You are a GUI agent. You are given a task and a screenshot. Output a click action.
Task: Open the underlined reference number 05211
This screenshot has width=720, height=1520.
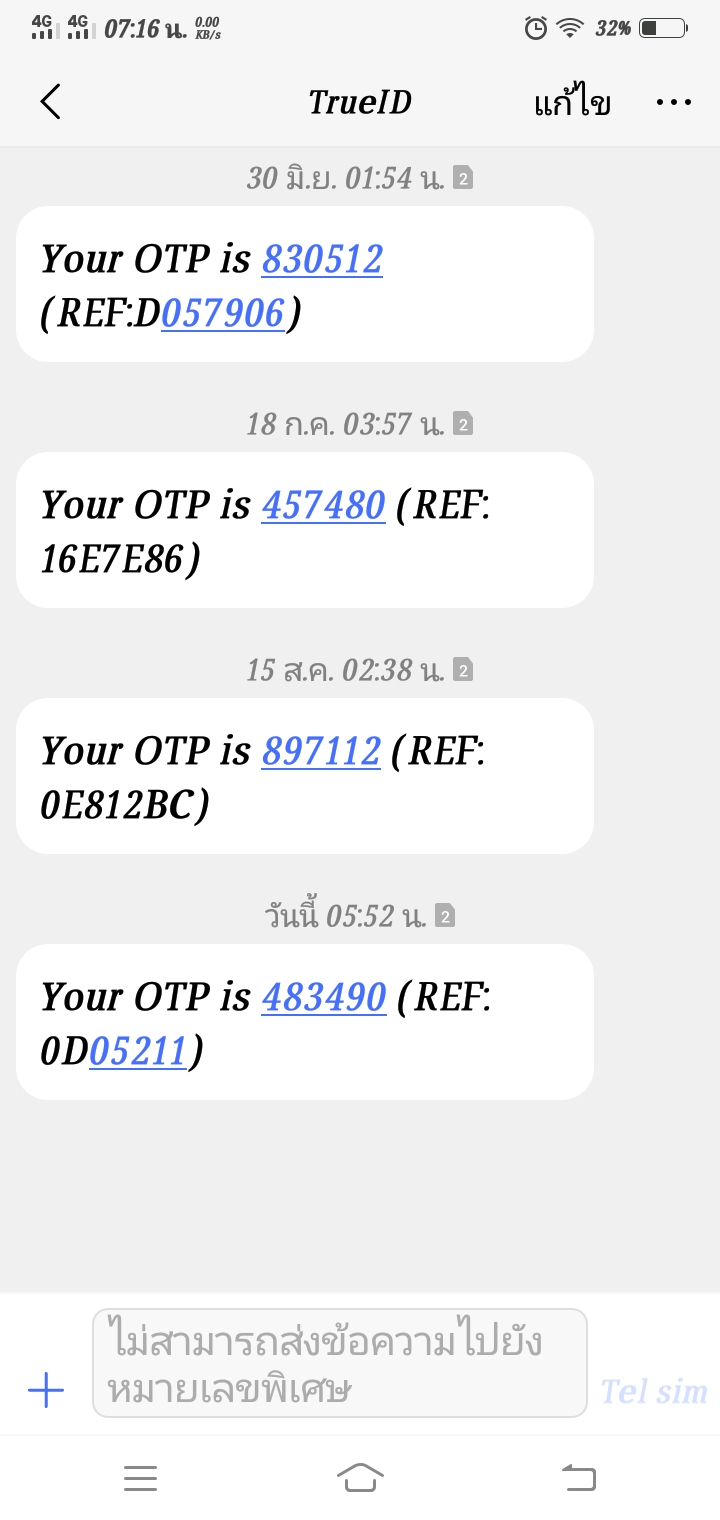tap(138, 1052)
